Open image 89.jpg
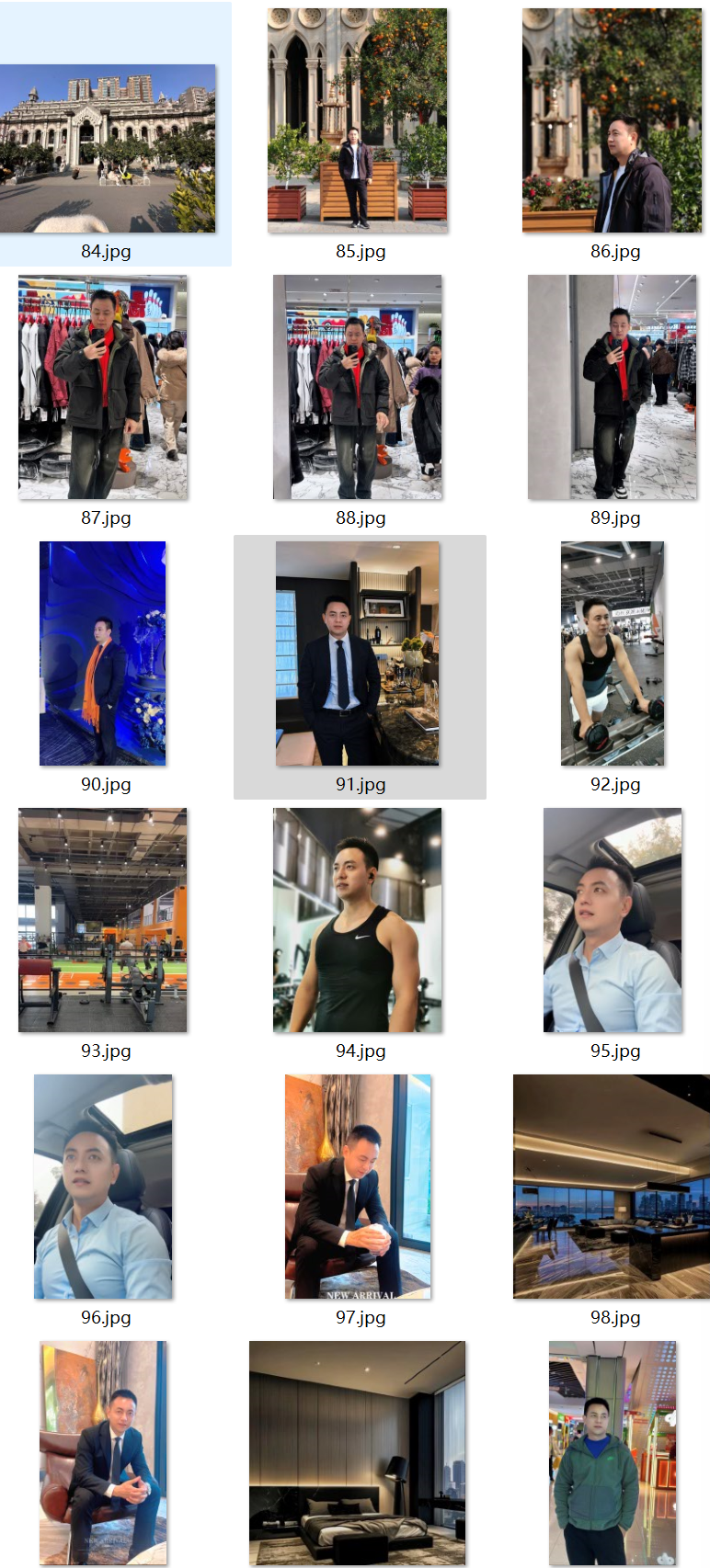The image size is (710, 1568). click(612, 387)
